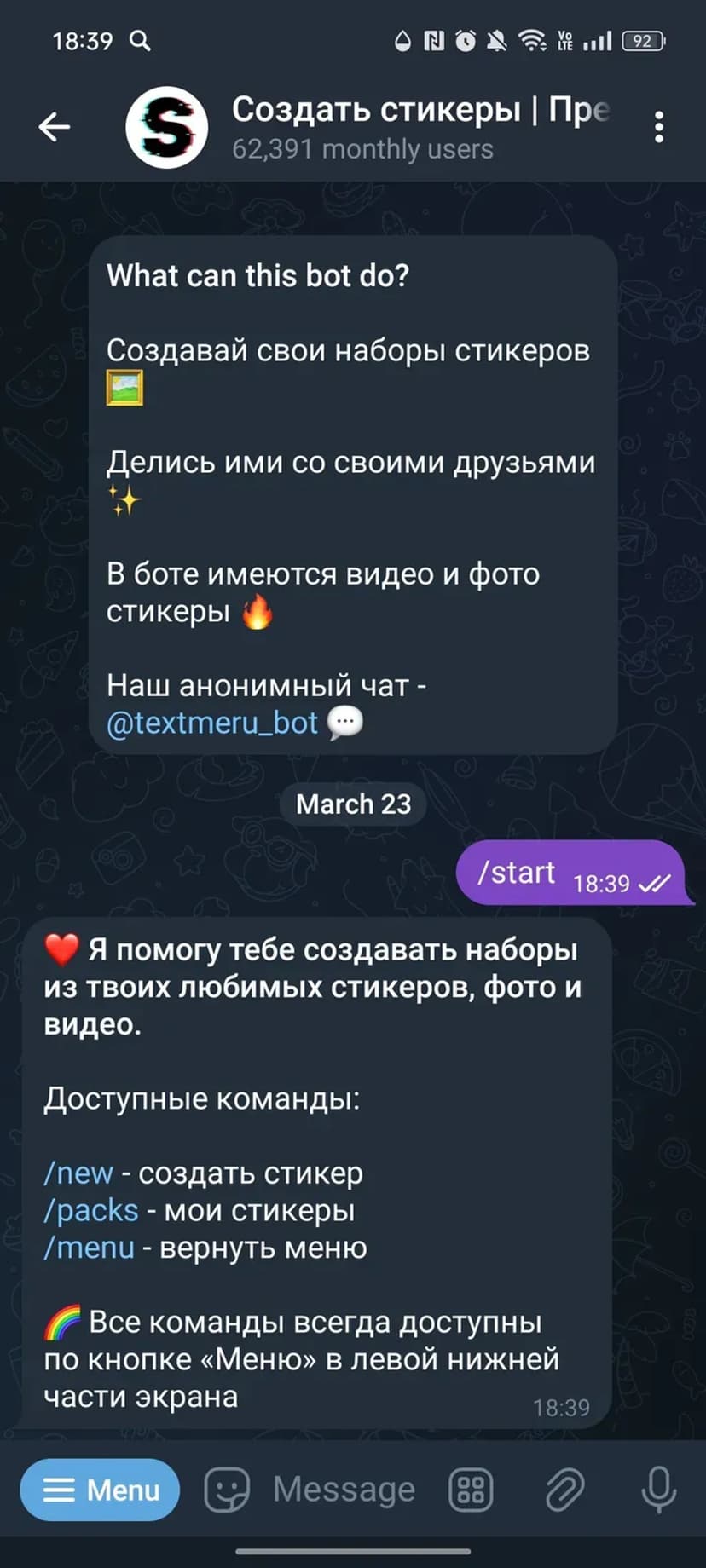Viewport: 706px width, 1568px height.
Task: Open the three-dot overflow menu
Action: tap(658, 128)
